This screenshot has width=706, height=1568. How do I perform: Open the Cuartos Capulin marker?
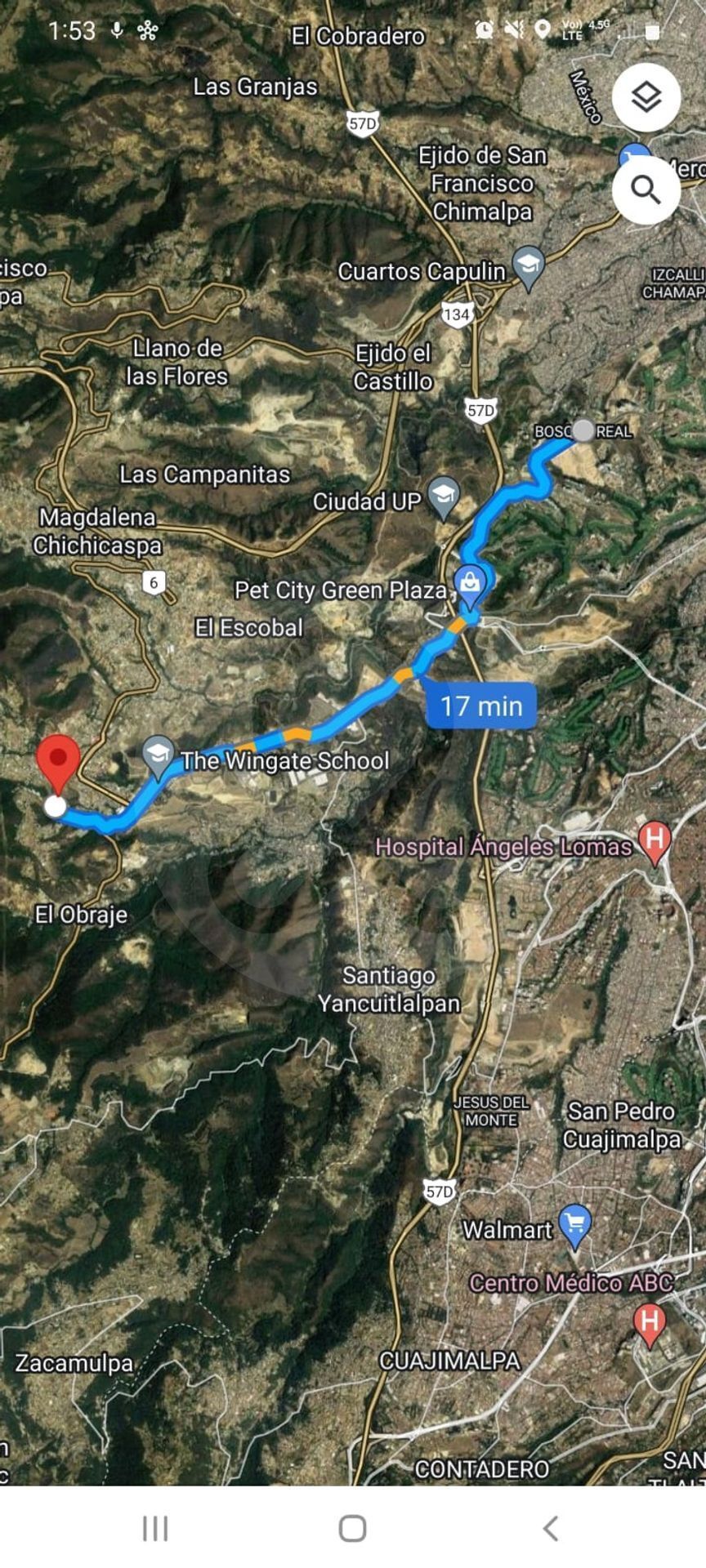(529, 265)
